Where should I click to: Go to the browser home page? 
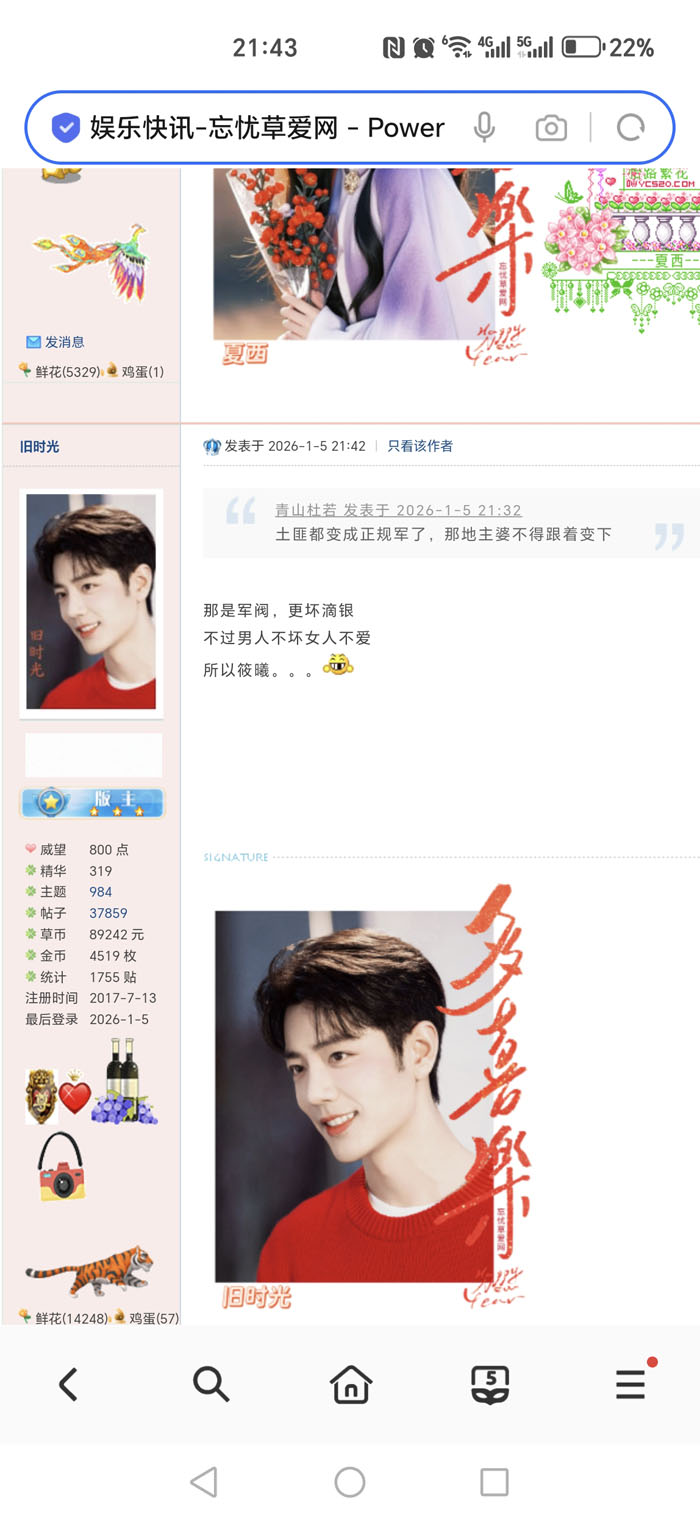click(x=350, y=1384)
